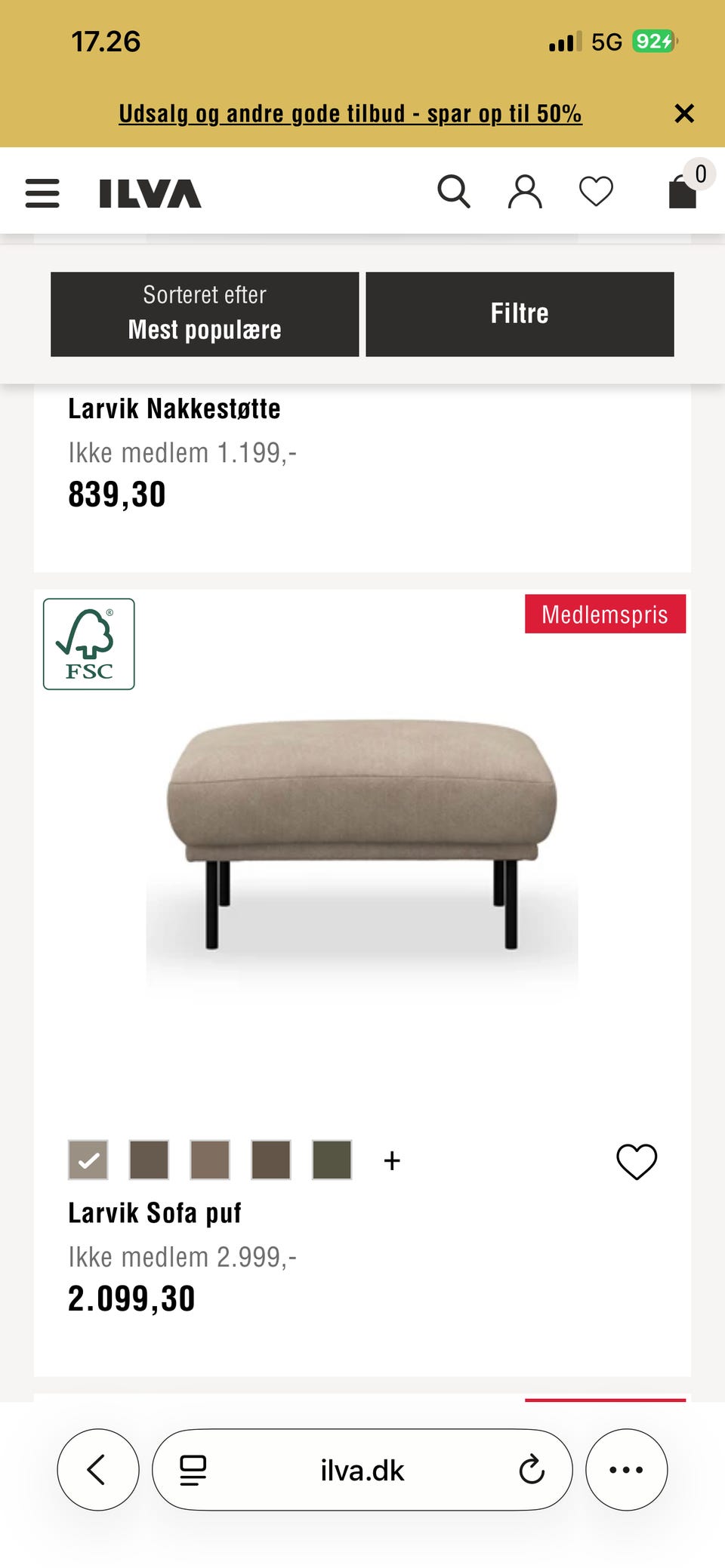Open the Filtre menu
Image resolution: width=725 pixels, height=1568 pixels.
pos(520,313)
